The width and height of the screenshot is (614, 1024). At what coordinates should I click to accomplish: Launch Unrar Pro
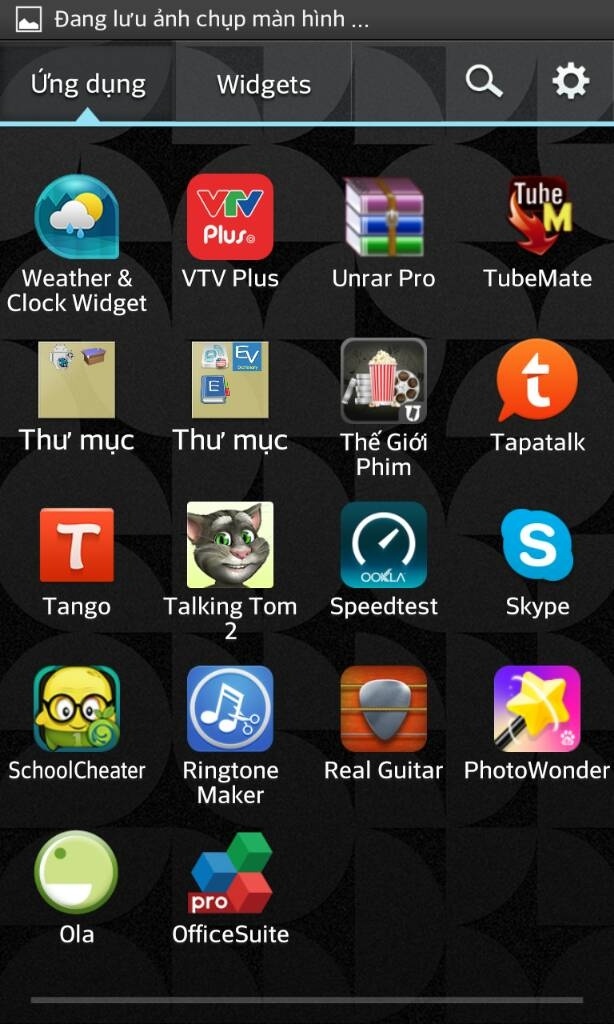384,217
